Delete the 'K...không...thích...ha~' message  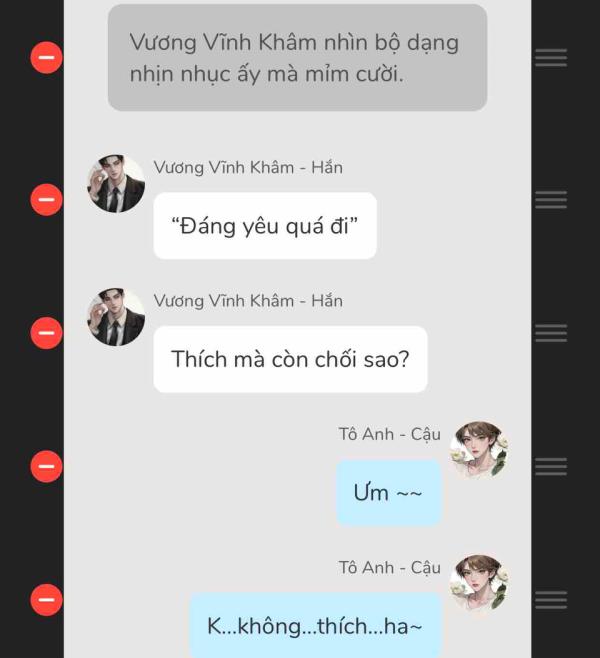[x=46, y=600]
